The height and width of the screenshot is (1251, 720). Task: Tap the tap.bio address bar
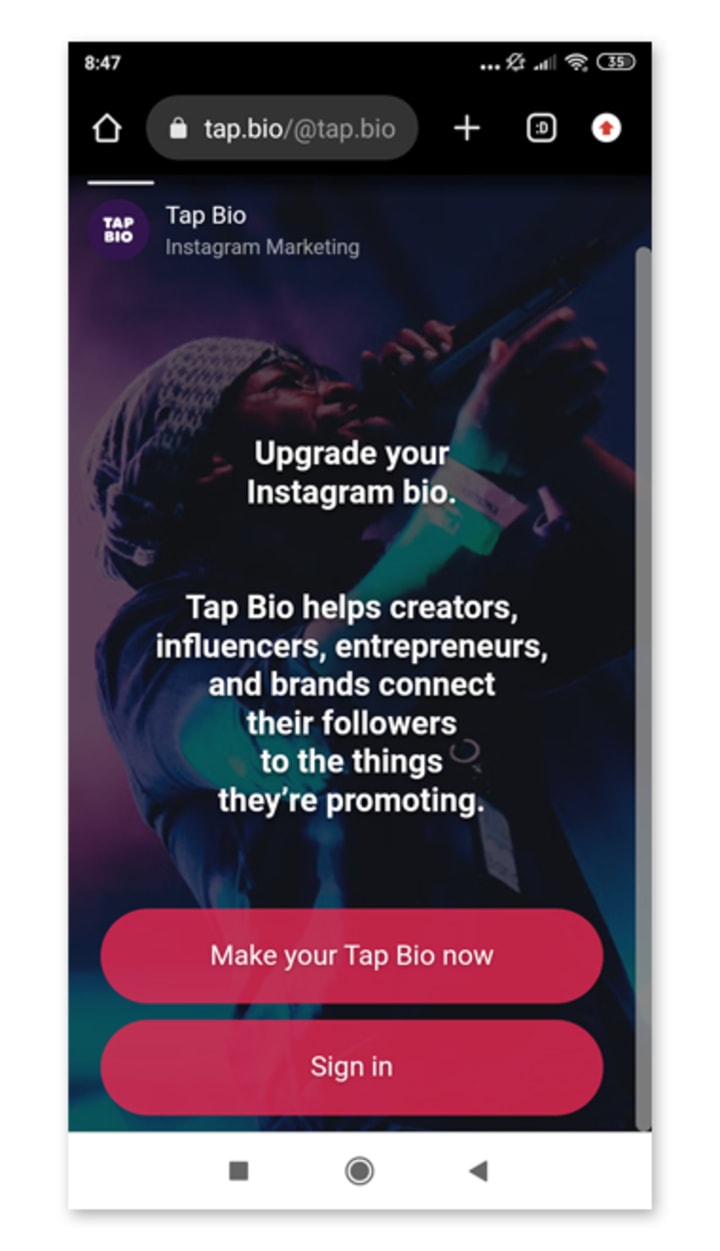[282, 128]
